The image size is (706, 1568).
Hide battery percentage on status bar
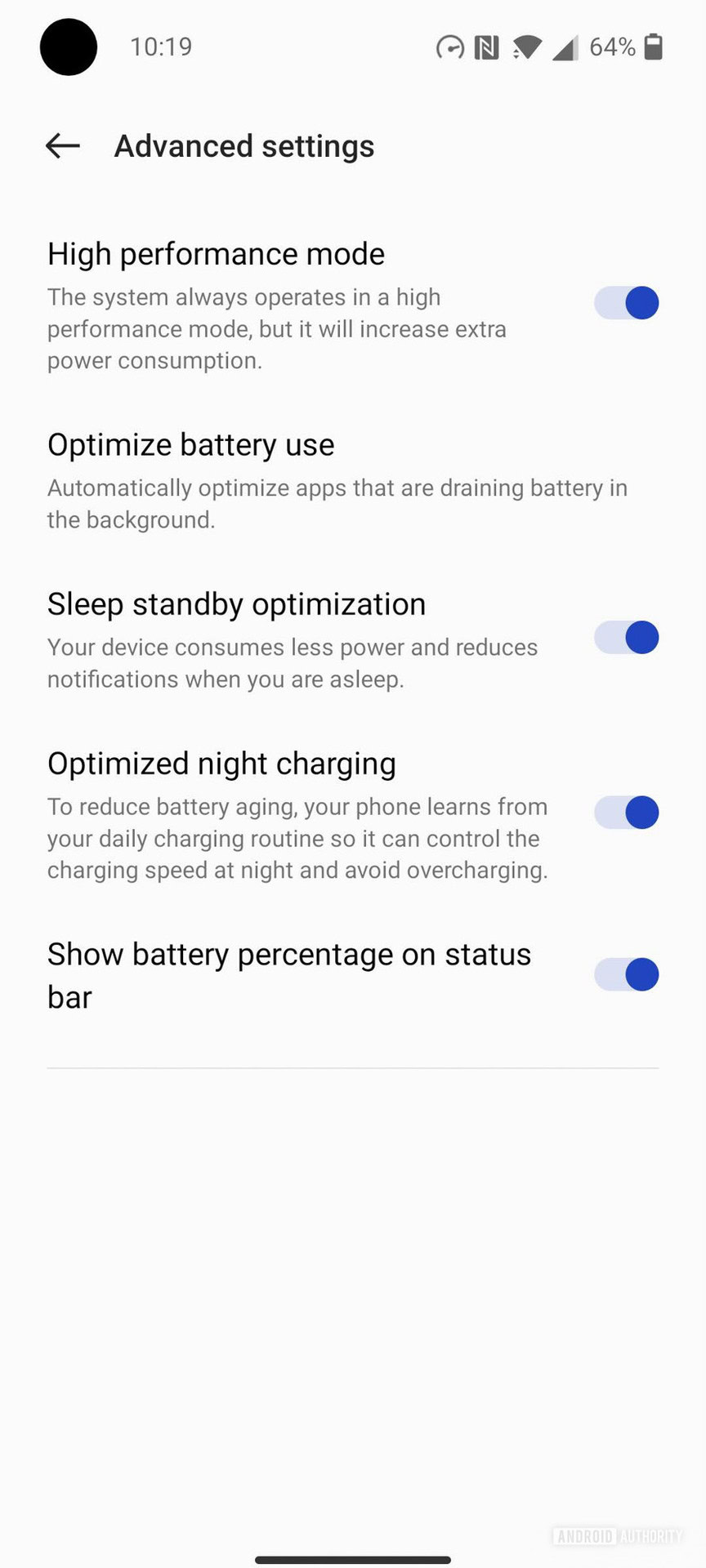(x=626, y=974)
